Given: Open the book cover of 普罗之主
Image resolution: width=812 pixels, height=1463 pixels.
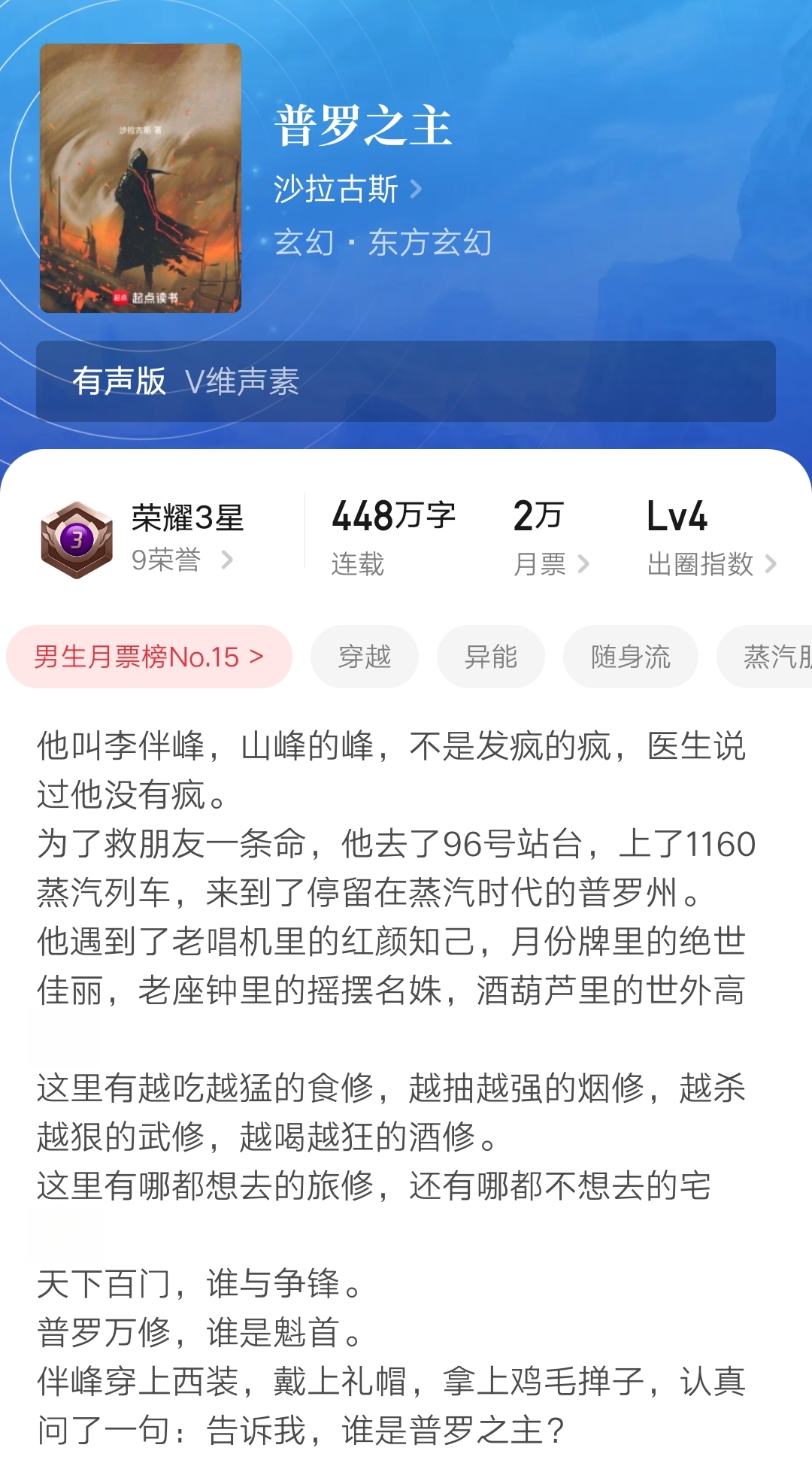Looking at the screenshot, I should pyautogui.click(x=141, y=178).
